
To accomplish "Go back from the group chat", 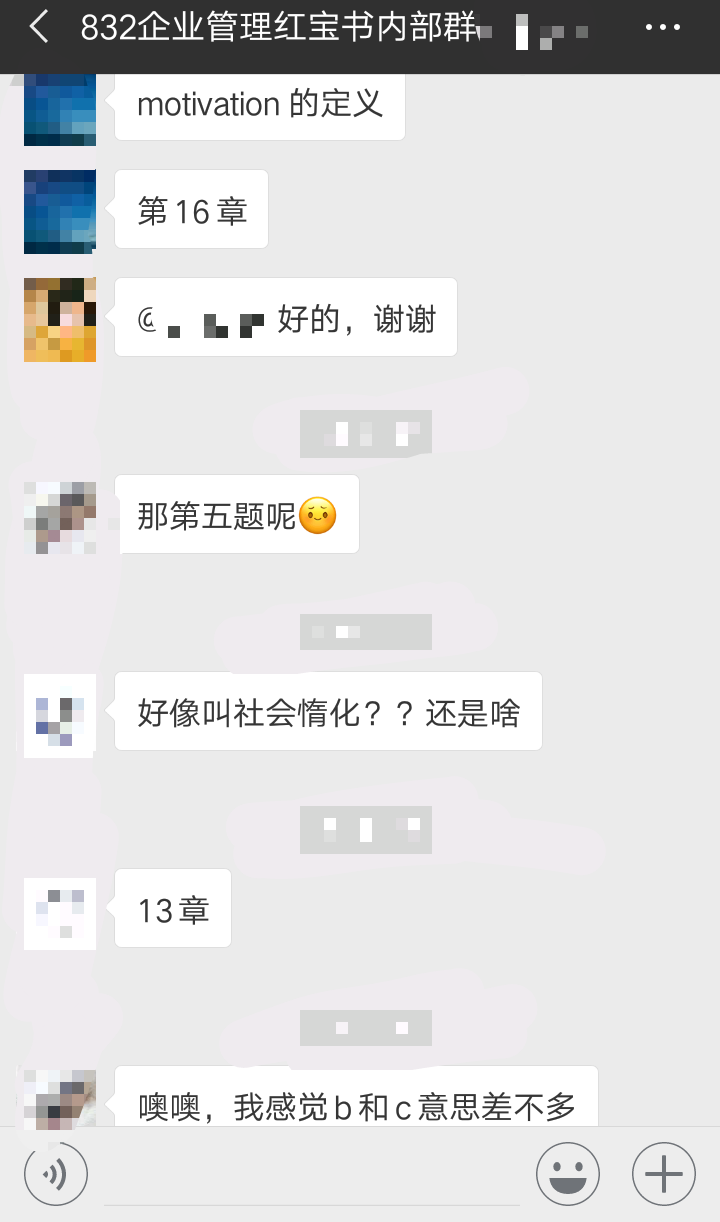I will pos(39,28).
